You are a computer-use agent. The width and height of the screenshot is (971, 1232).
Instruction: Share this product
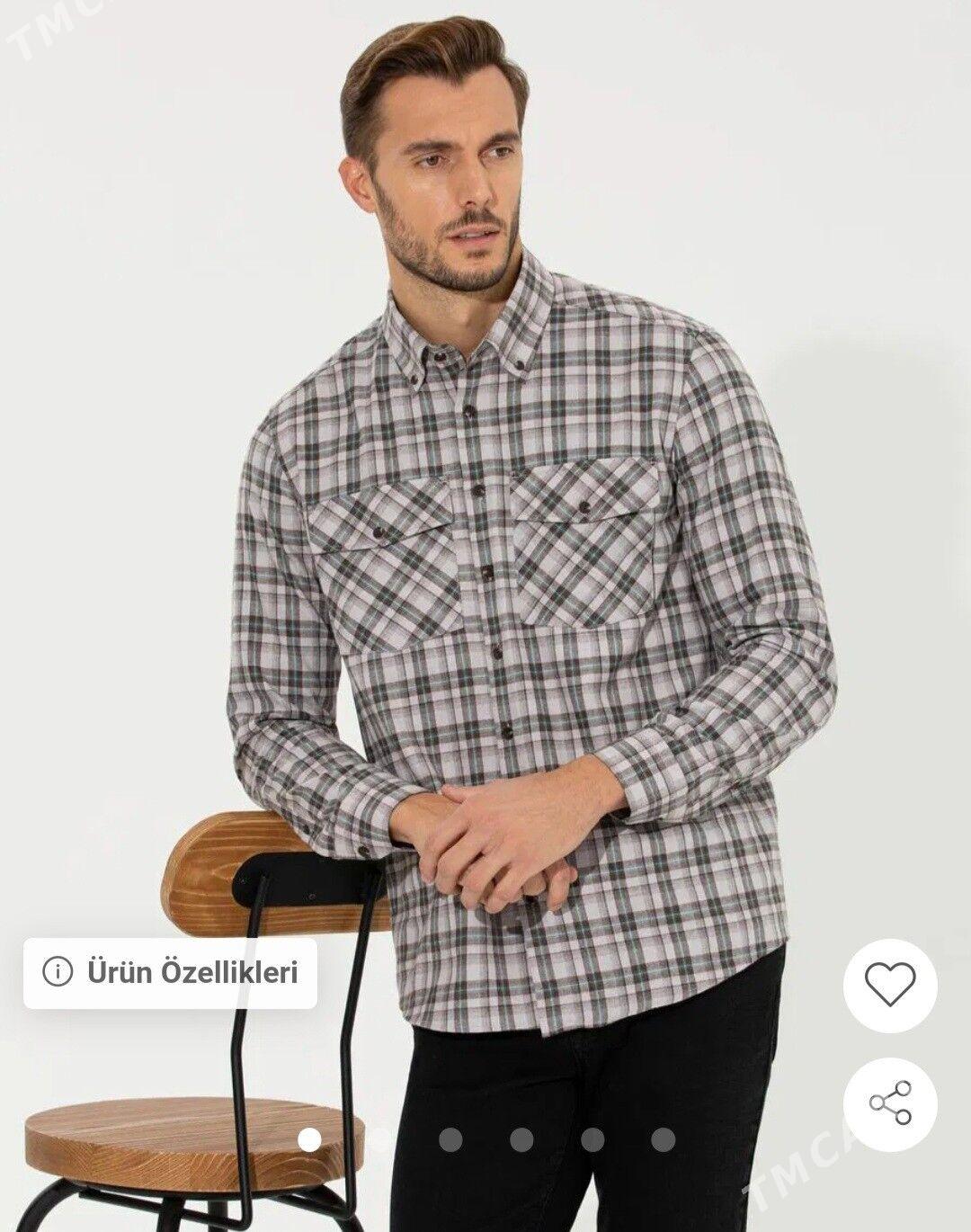pyautogui.click(x=889, y=1103)
